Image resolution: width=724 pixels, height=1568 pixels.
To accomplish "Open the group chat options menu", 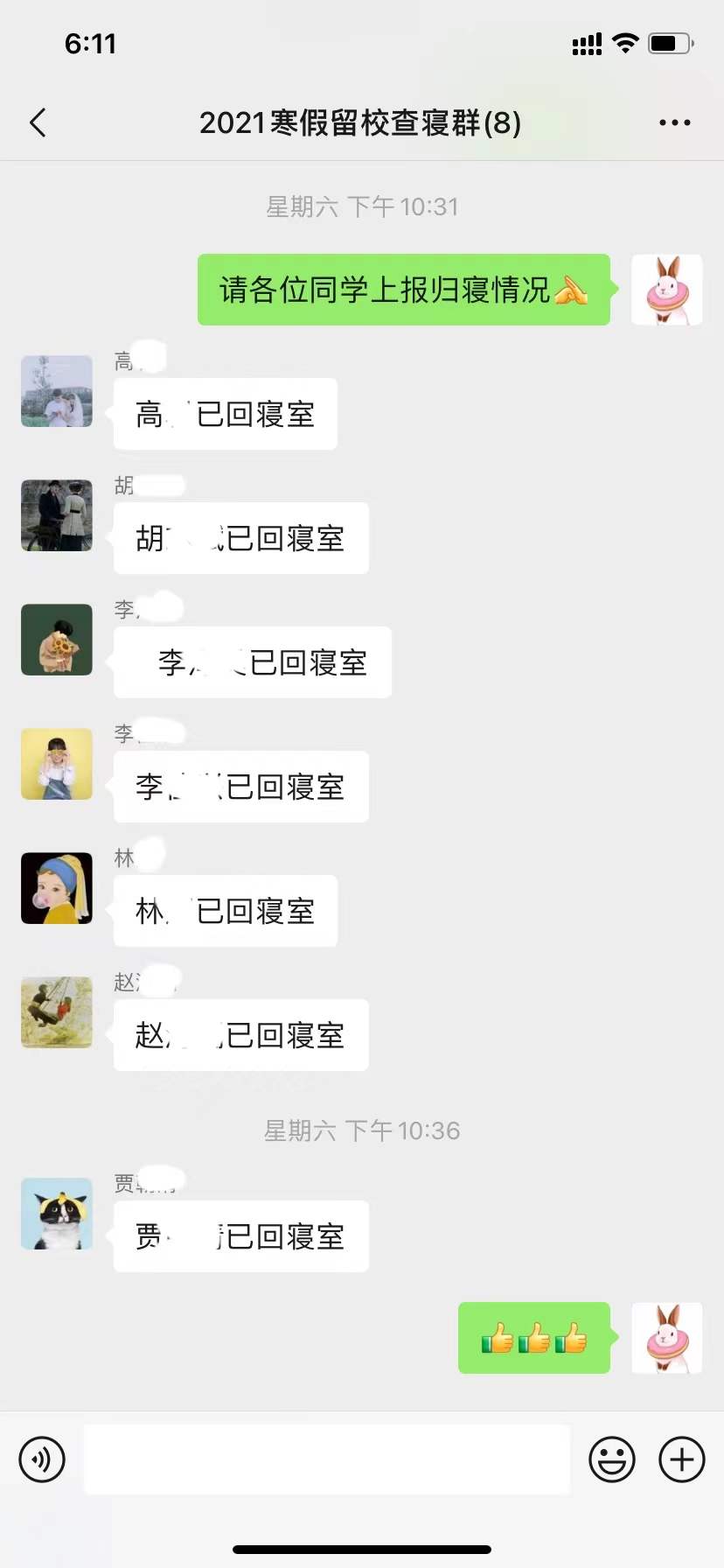I will [674, 123].
